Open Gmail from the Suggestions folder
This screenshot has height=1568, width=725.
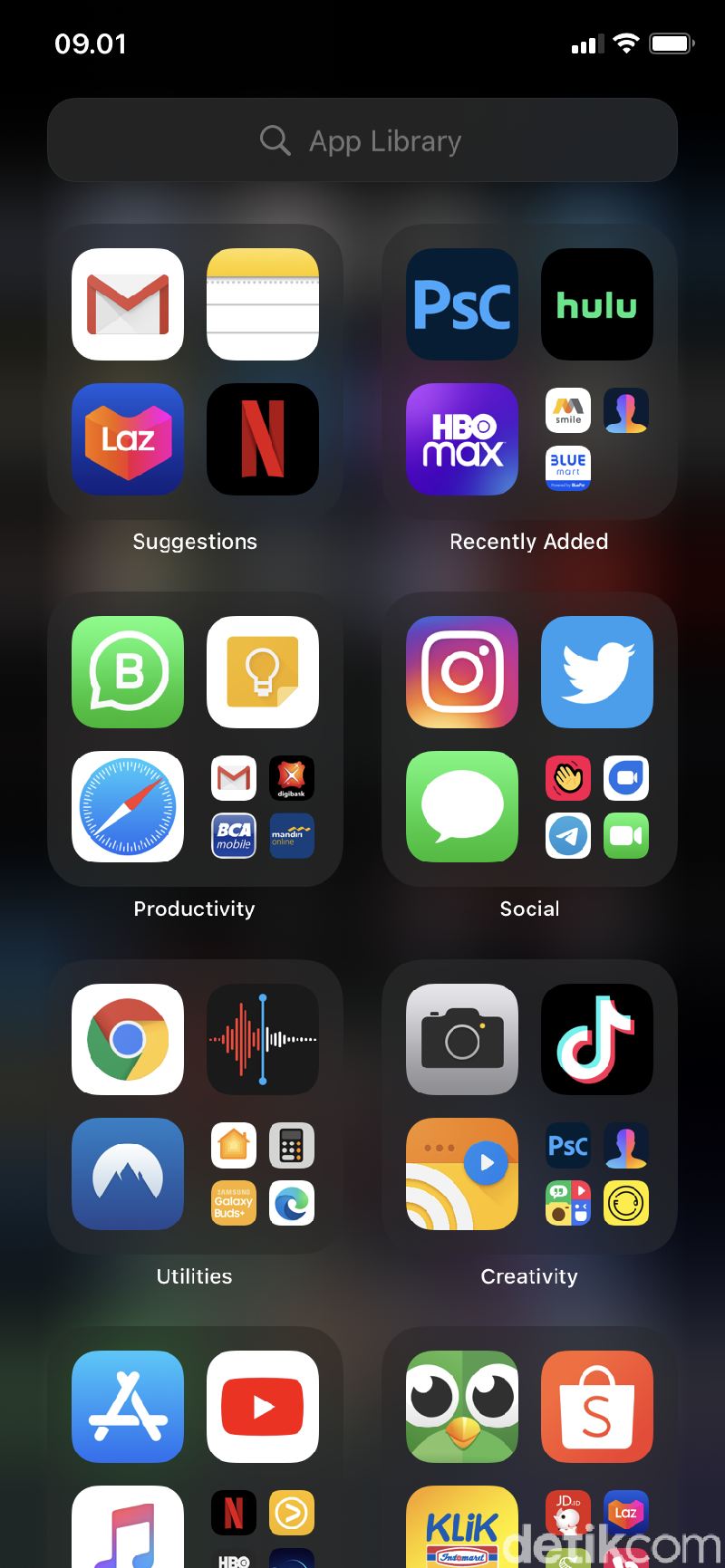(127, 304)
